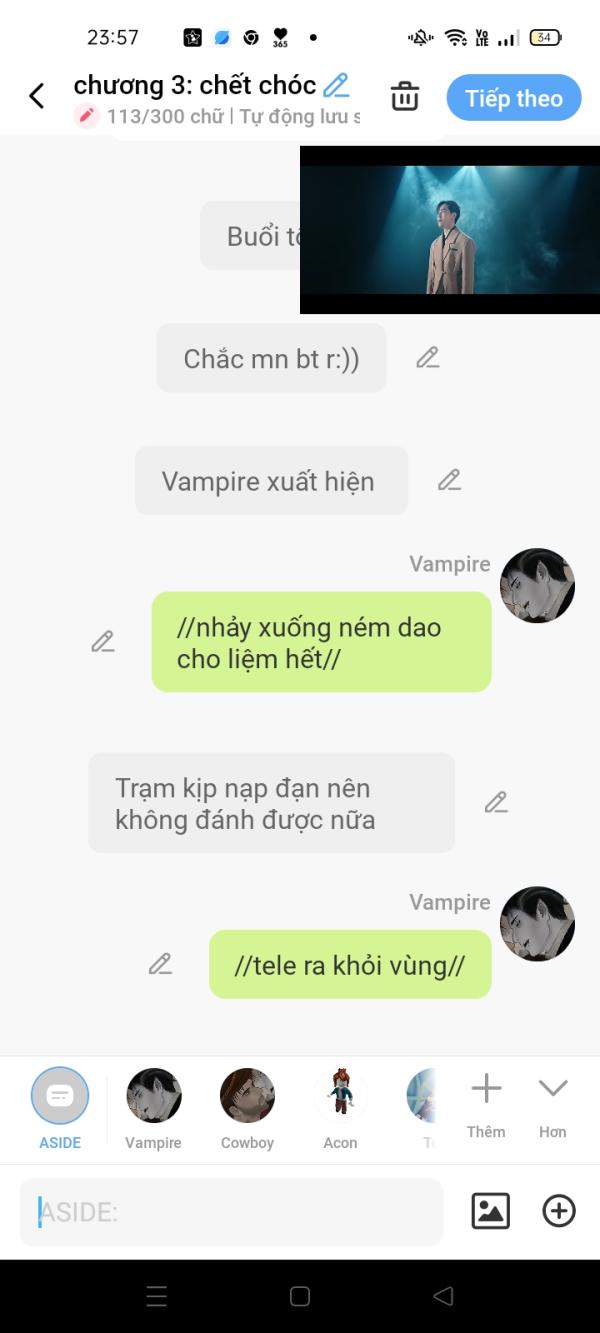This screenshot has width=600, height=1333.
Task: Insert an image into the chat
Action: (x=490, y=1211)
